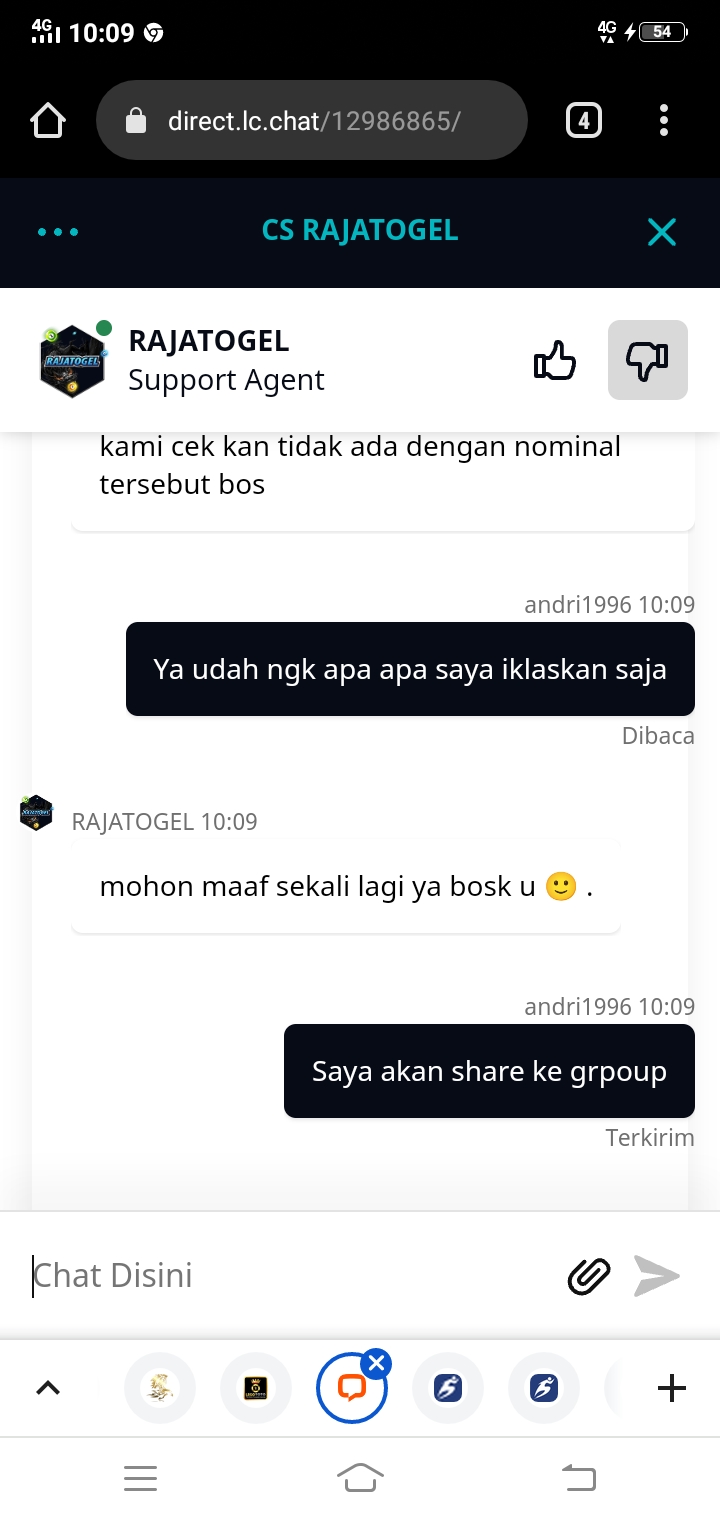720x1520 pixels.
Task: Open the browser overflow menu
Action: point(664,121)
